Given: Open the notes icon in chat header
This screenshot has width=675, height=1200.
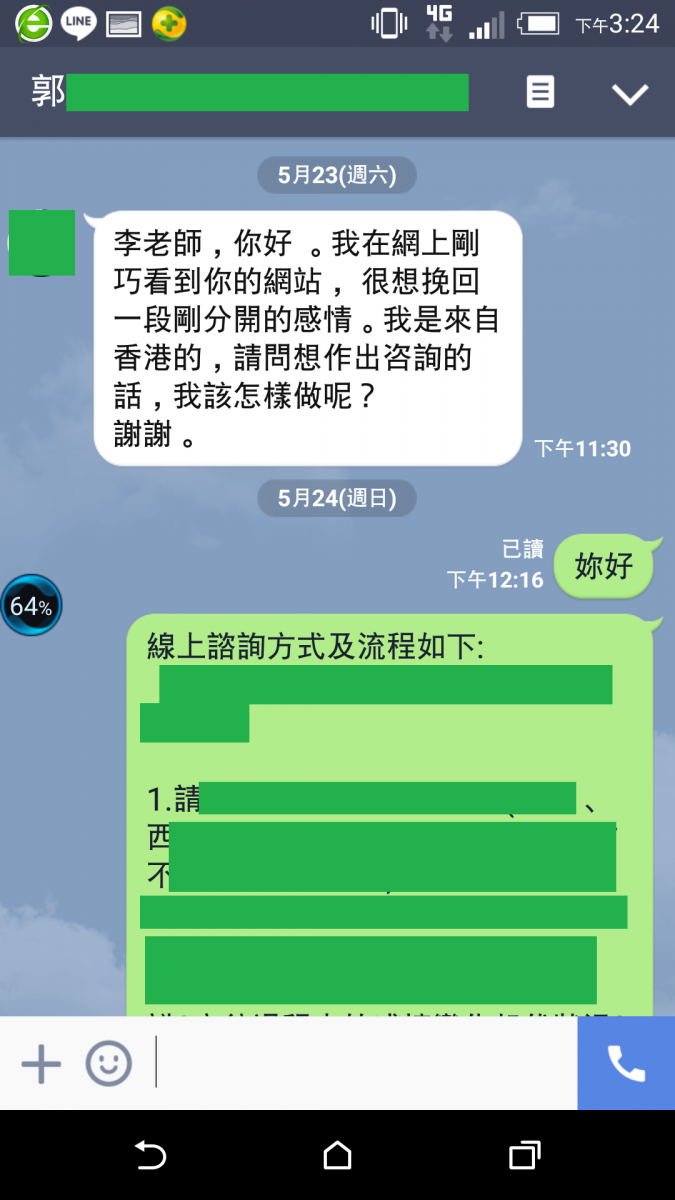Looking at the screenshot, I should pyautogui.click(x=540, y=93).
